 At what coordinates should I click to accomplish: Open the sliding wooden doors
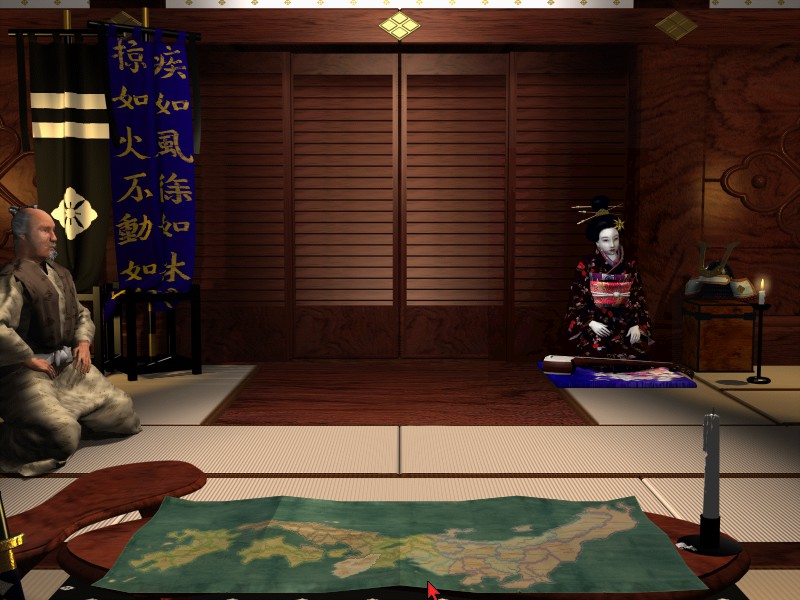pos(400,200)
